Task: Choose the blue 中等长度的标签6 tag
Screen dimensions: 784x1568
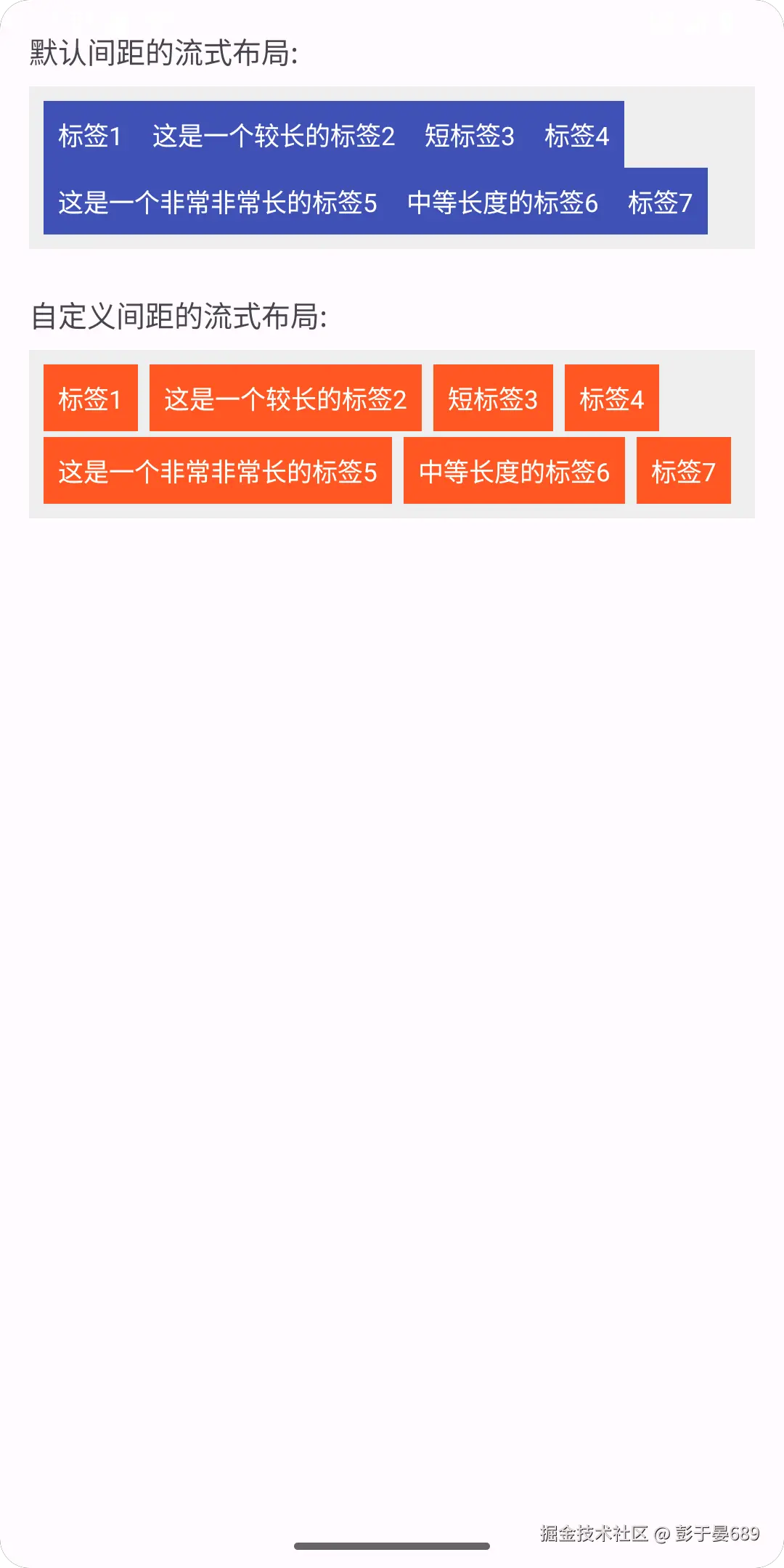Action: 502,202
